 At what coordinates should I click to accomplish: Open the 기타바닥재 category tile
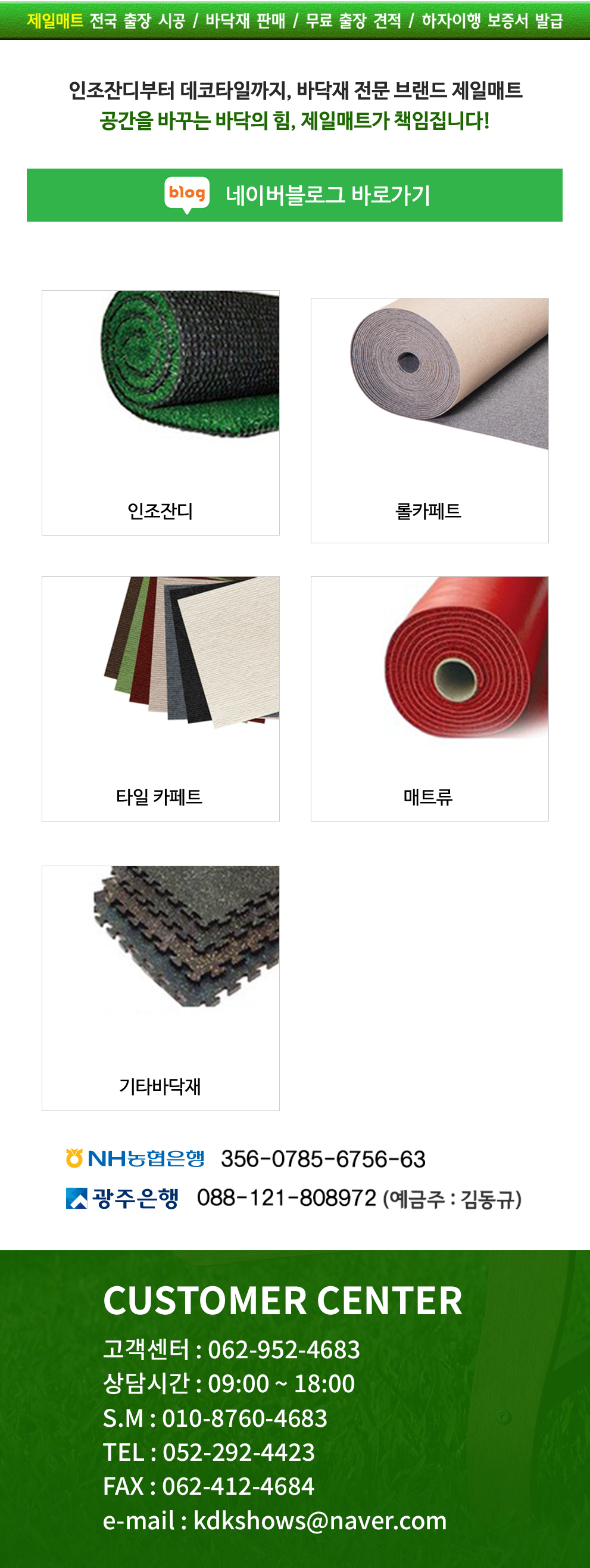(x=161, y=987)
